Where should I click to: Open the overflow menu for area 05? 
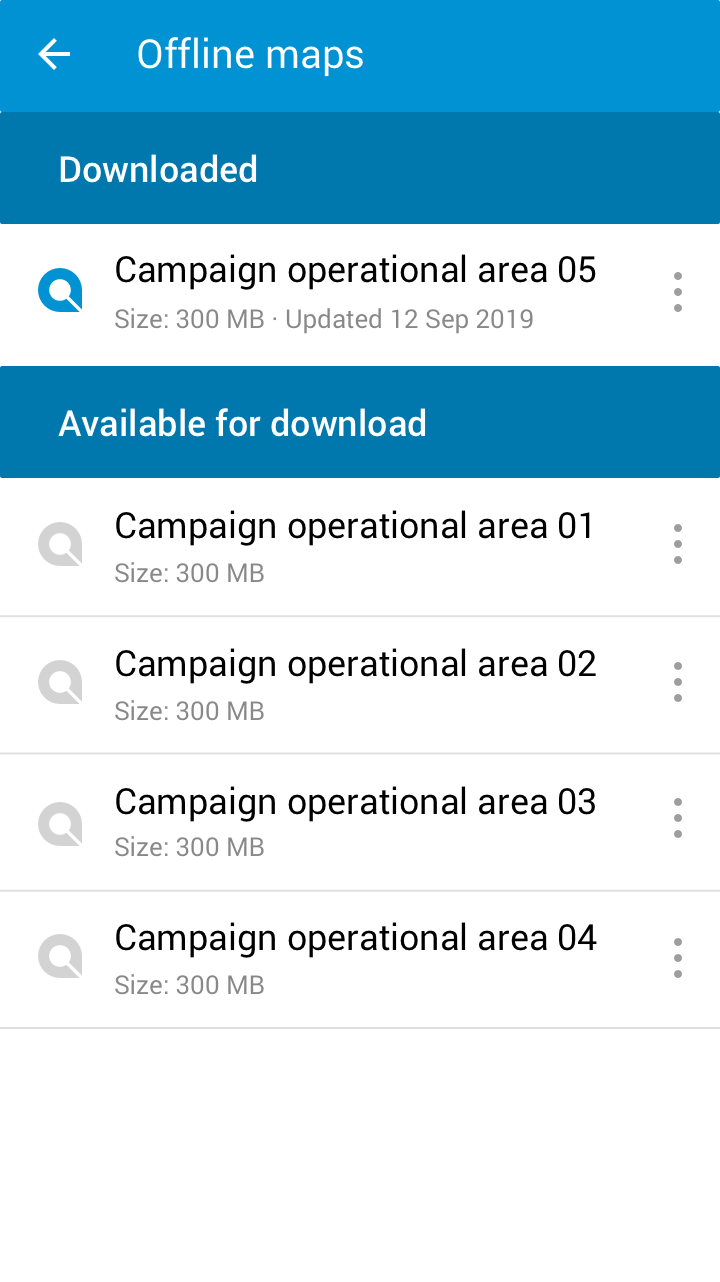coord(677,291)
